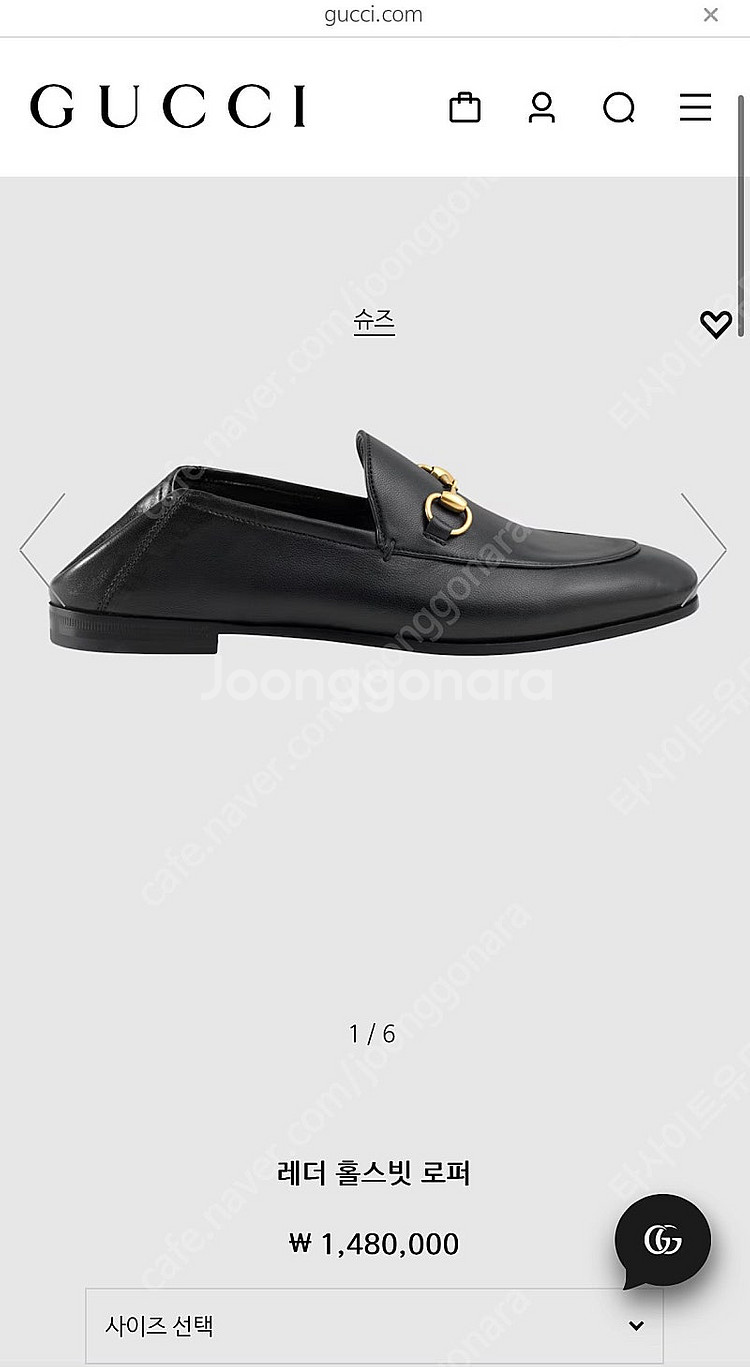The width and height of the screenshot is (750, 1367).
Task: Add the loafer to wishlist heart
Action: tap(715, 324)
